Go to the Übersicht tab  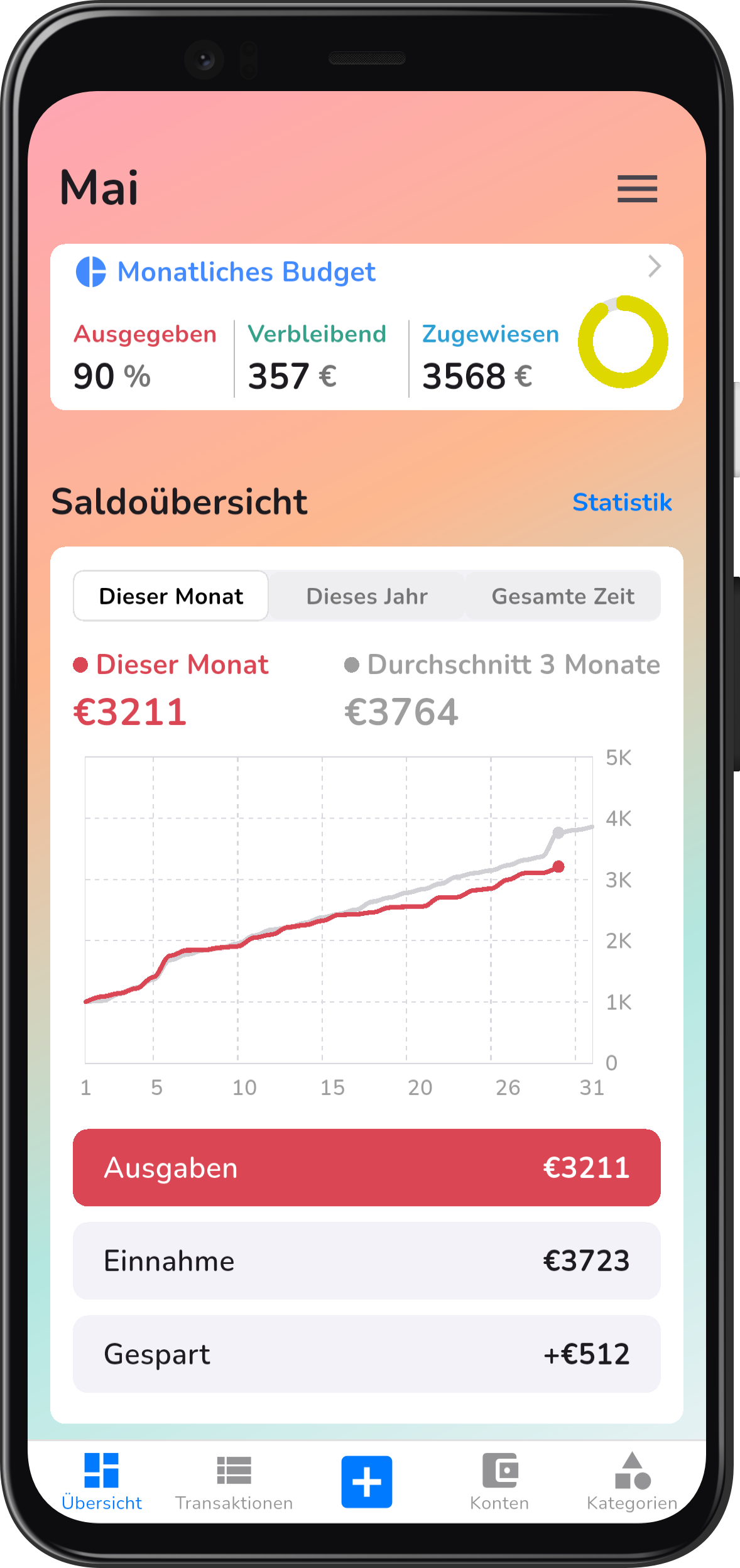coord(102,1481)
